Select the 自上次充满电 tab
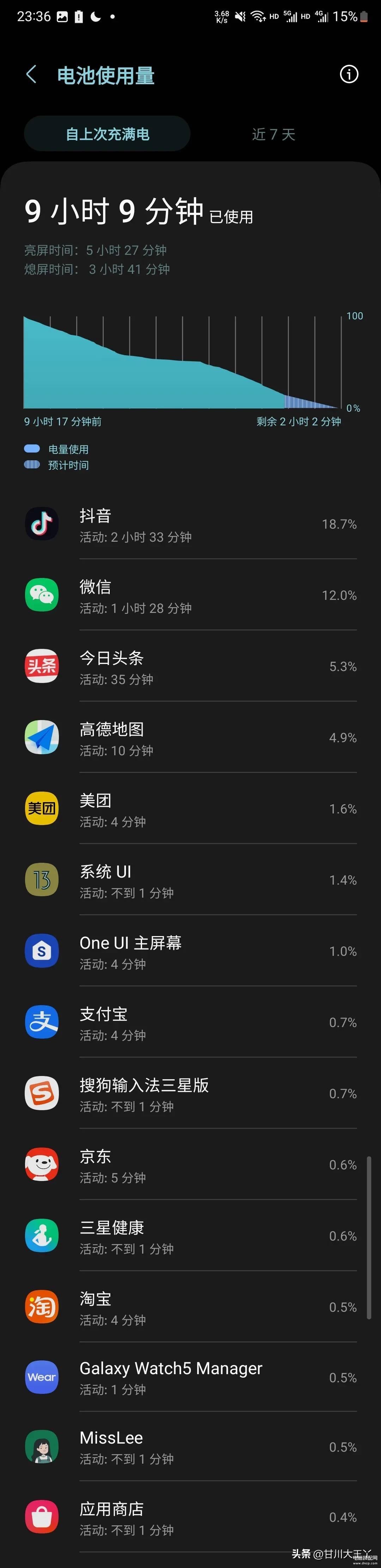The image size is (381, 1568). [107, 134]
